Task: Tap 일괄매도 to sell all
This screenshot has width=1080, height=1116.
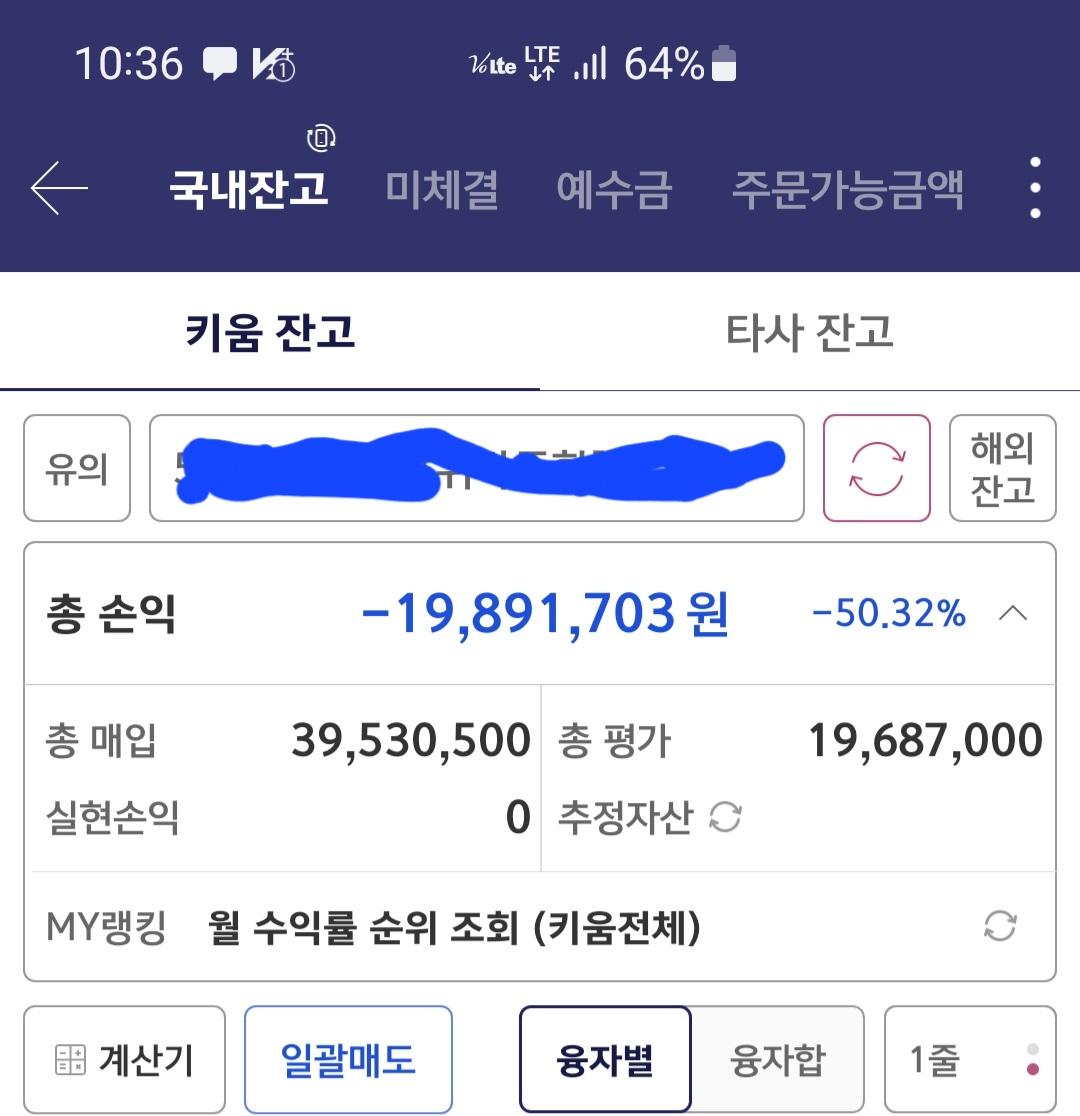Action: pyautogui.click(x=348, y=1059)
